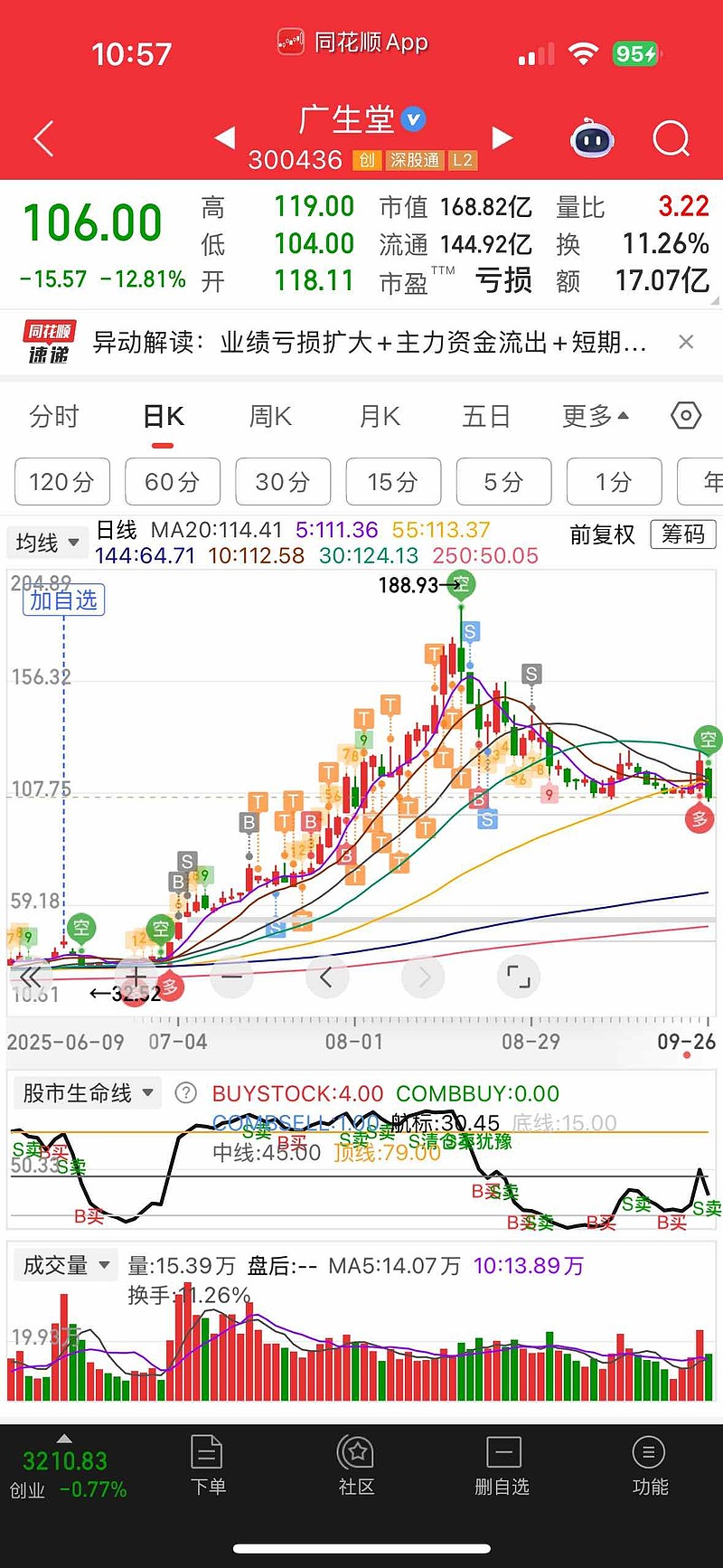Choose the 60分 period chip

coord(173,482)
